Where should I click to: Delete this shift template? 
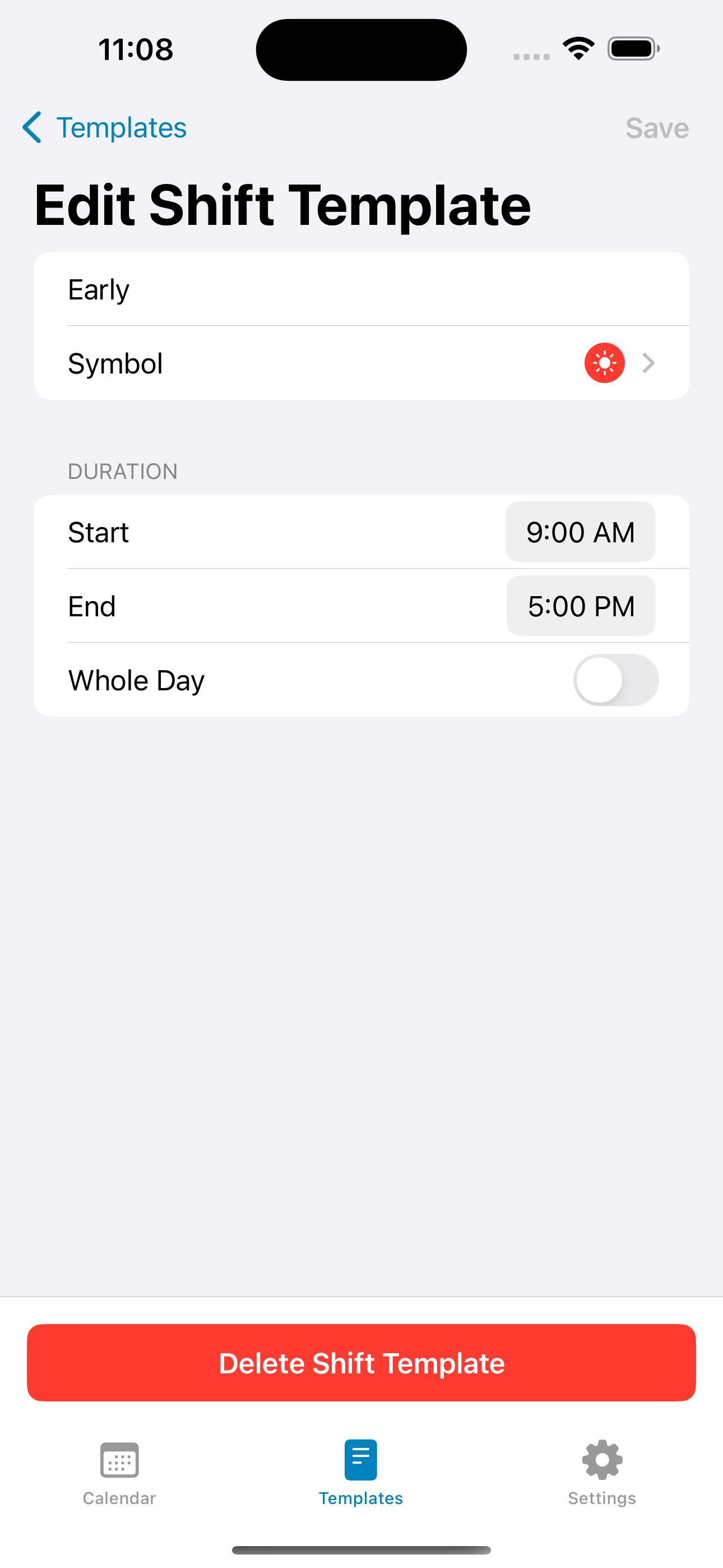tap(361, 1363)
